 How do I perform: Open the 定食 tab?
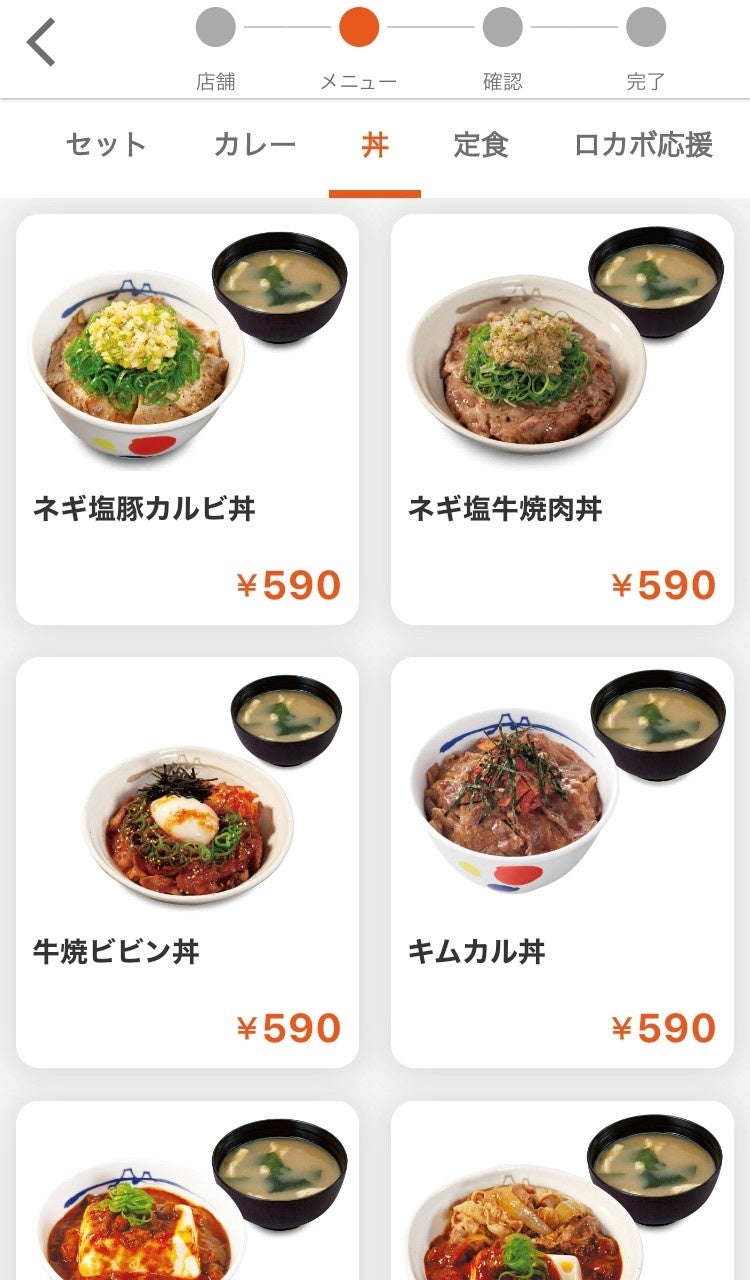(x=481, y=146)
